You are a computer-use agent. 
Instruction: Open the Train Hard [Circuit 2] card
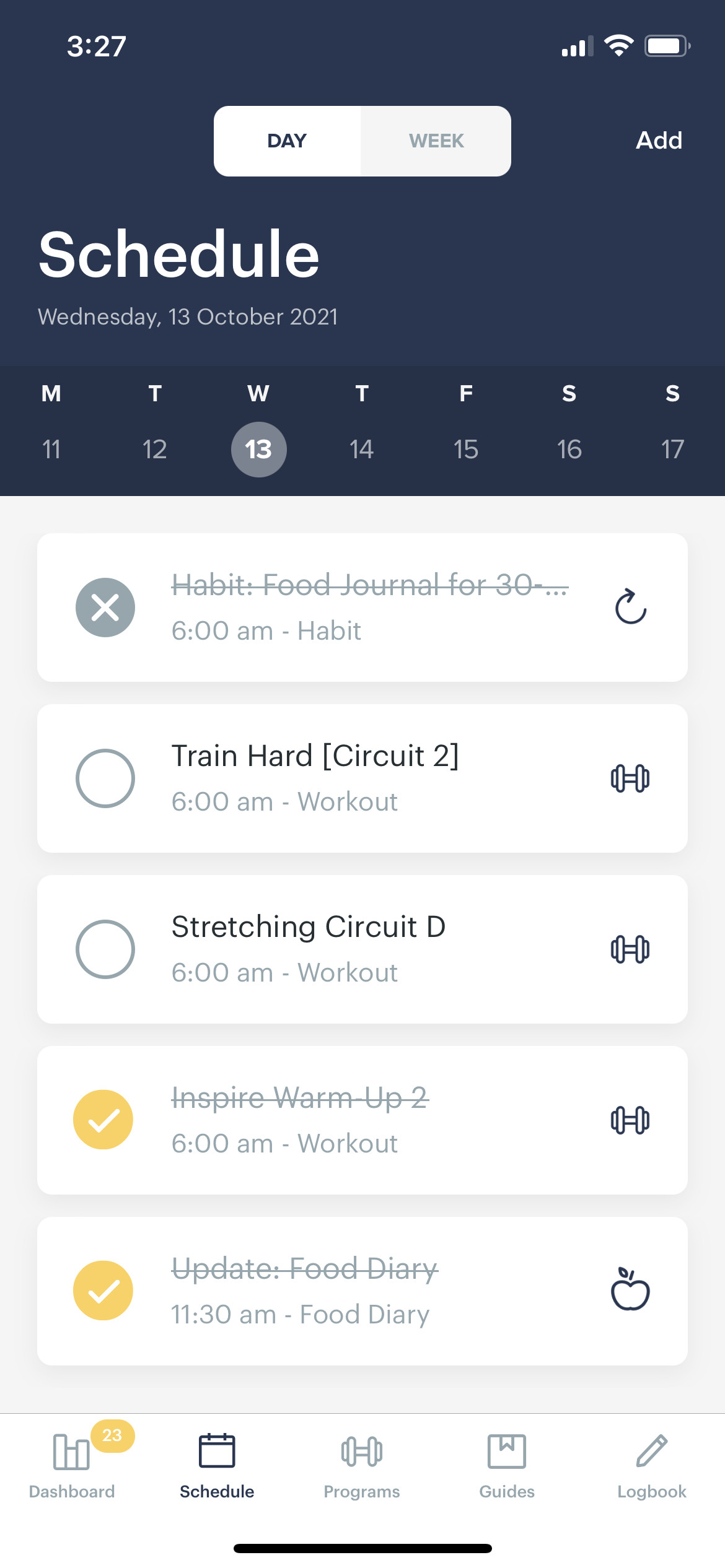(x=372, y=778)
